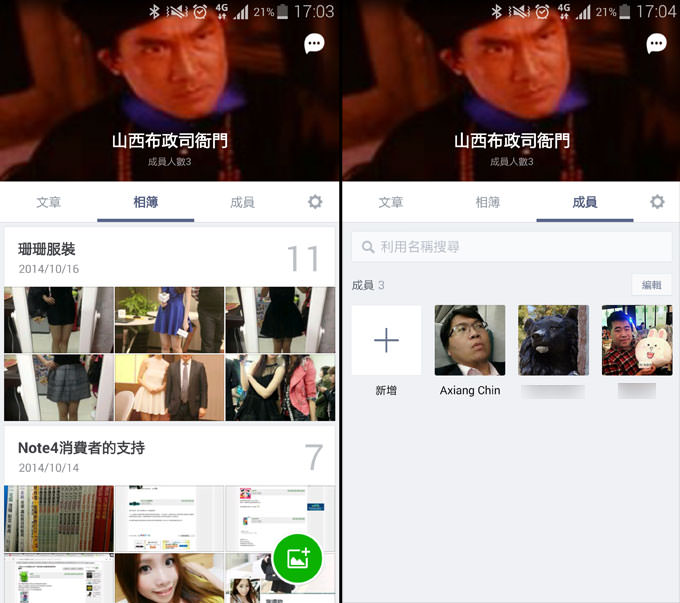680x603 pixels.
Task: Focus the 利用名稱搜尋 search field
Action: point(511,246)
